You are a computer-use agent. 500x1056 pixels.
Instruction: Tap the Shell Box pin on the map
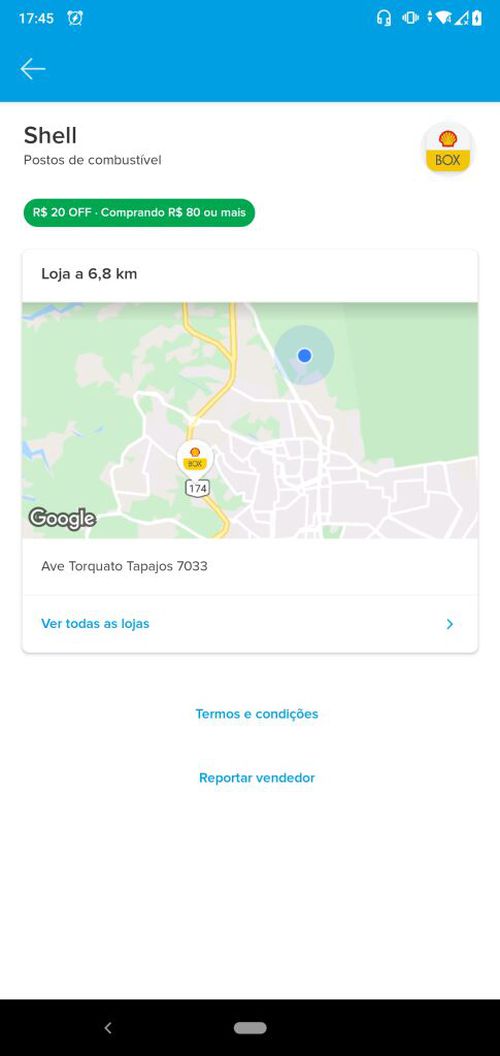195,459
